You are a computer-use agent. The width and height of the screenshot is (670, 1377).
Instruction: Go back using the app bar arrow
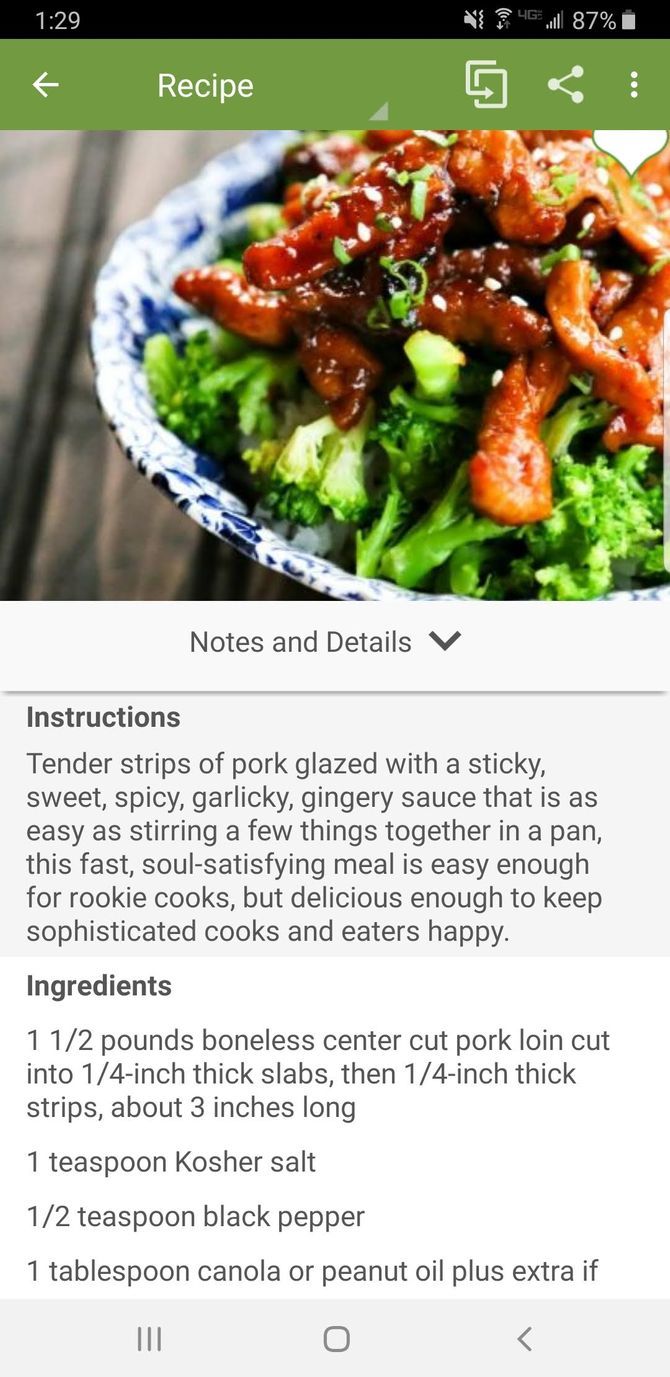click(46, 85)
